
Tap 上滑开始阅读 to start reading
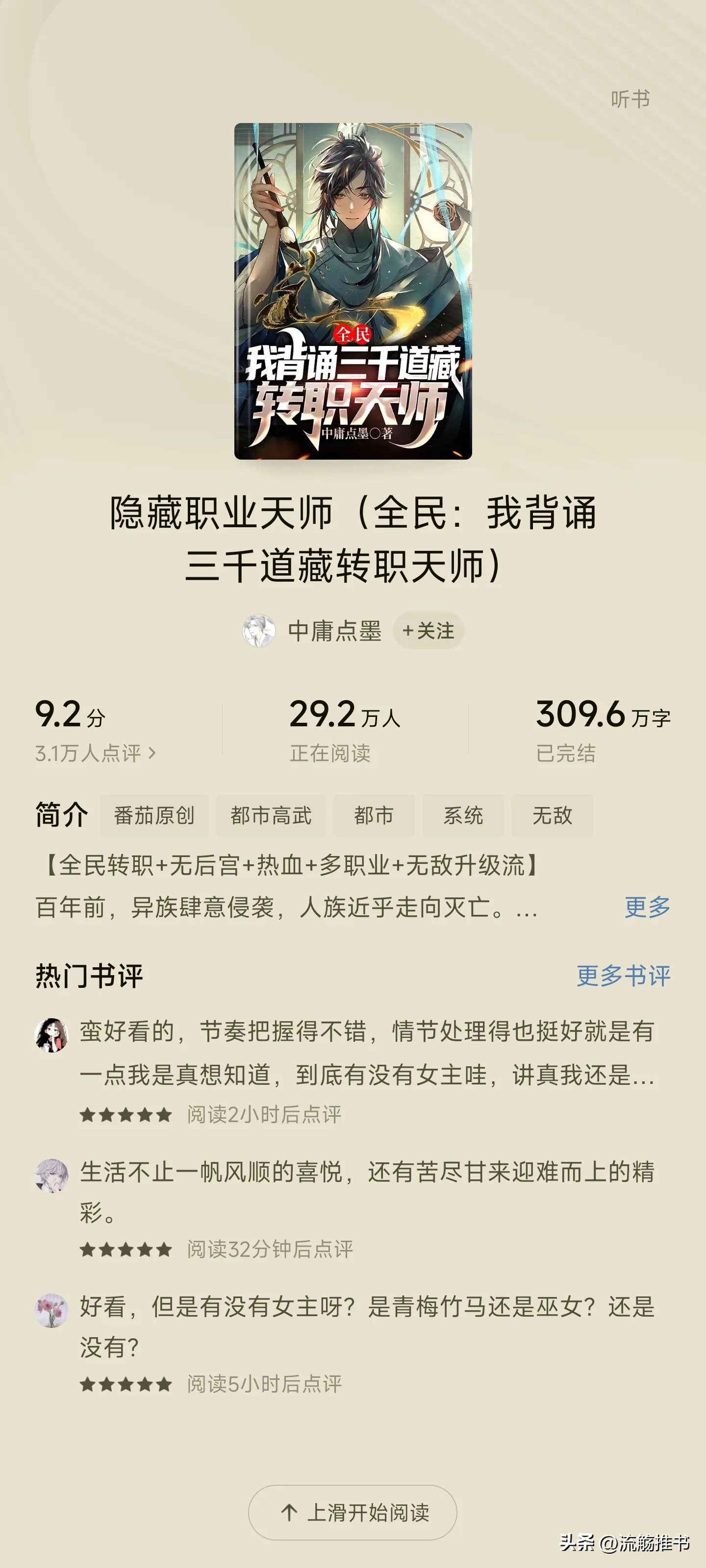click(x=353, y=1513)
